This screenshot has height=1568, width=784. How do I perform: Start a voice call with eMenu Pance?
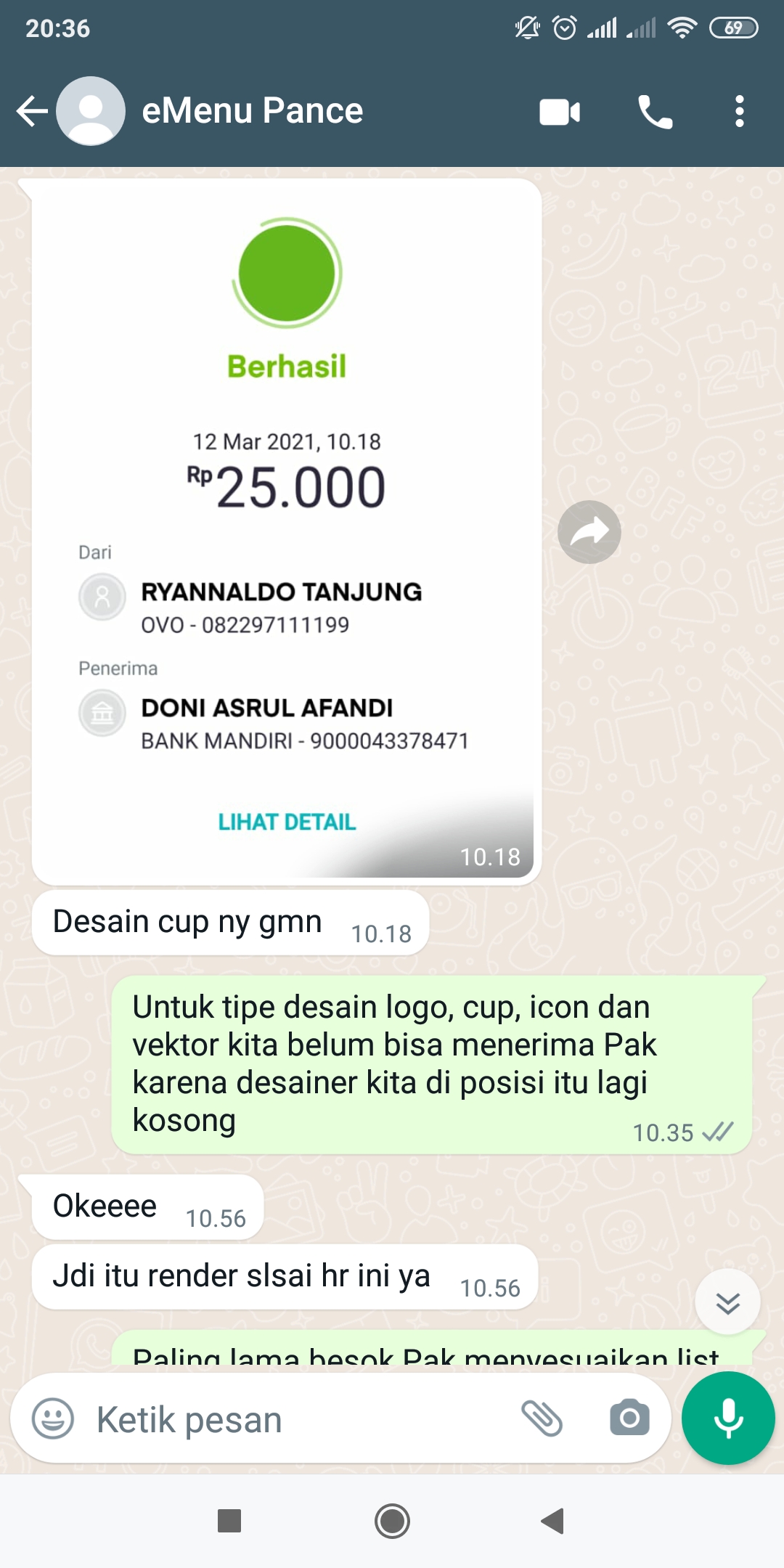tap(656, 112)
